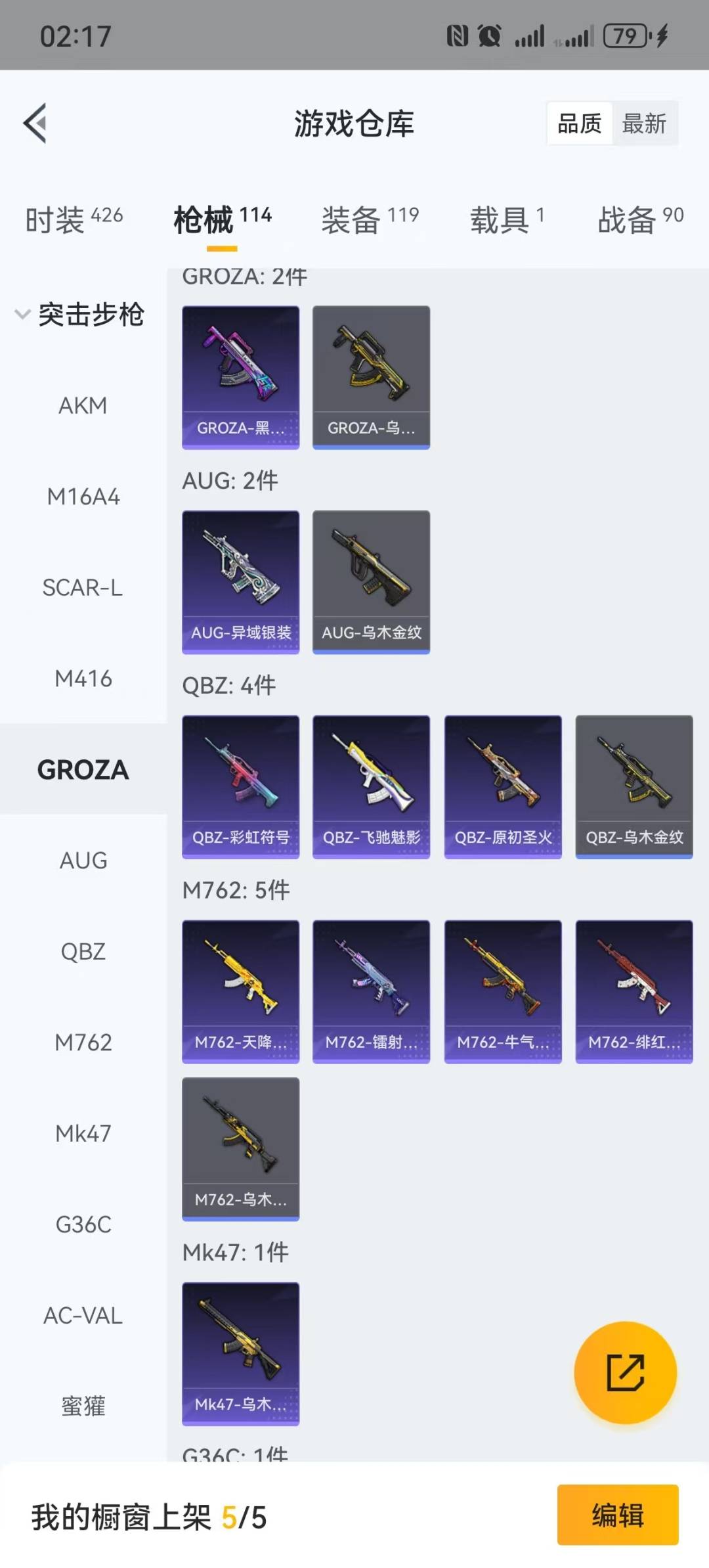Open the 载具 tab
The height and width of the screenshot is (1568, 709).
507,219
